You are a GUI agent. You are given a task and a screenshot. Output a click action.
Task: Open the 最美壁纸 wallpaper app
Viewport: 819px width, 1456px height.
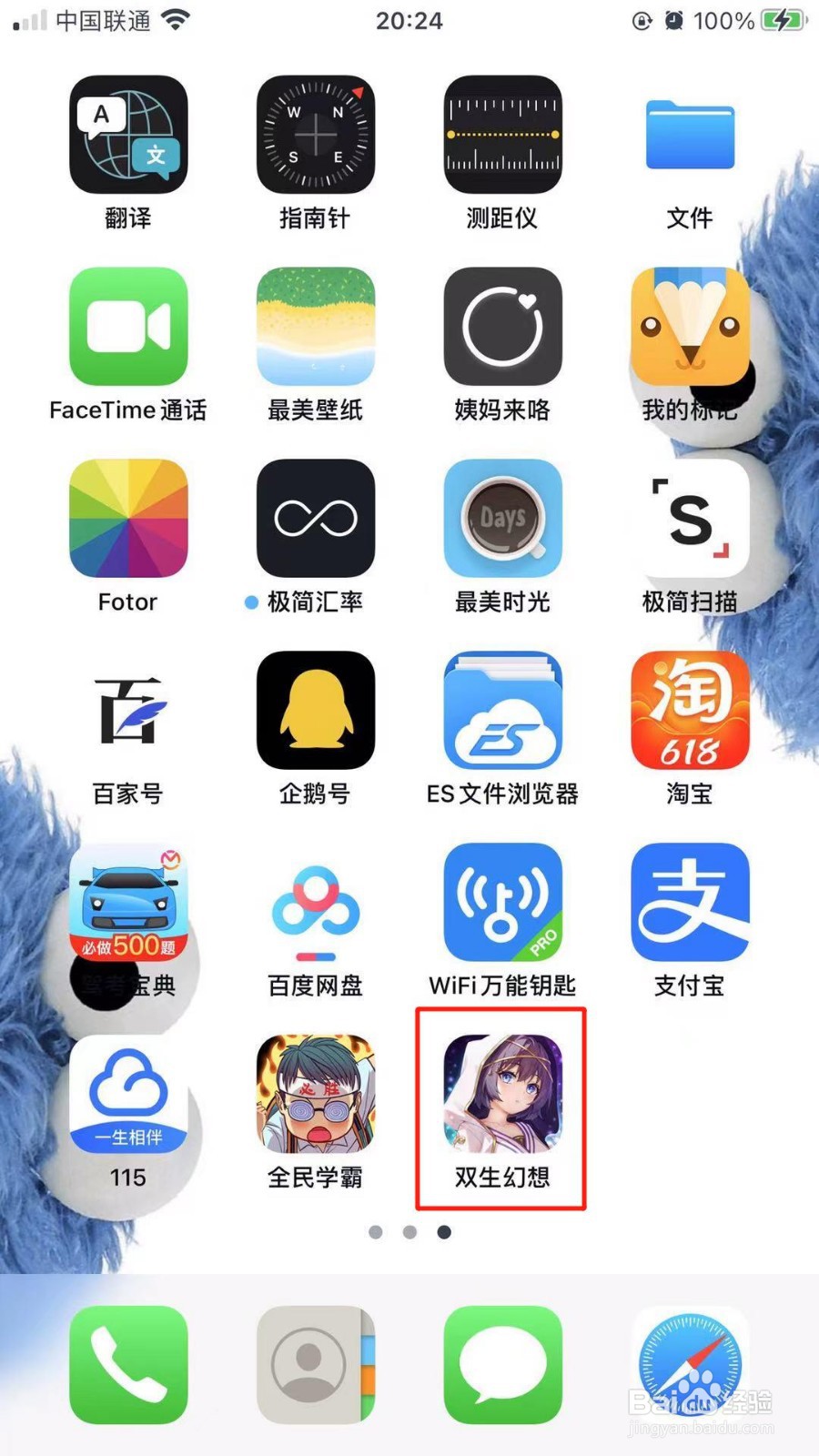point(314,328)
